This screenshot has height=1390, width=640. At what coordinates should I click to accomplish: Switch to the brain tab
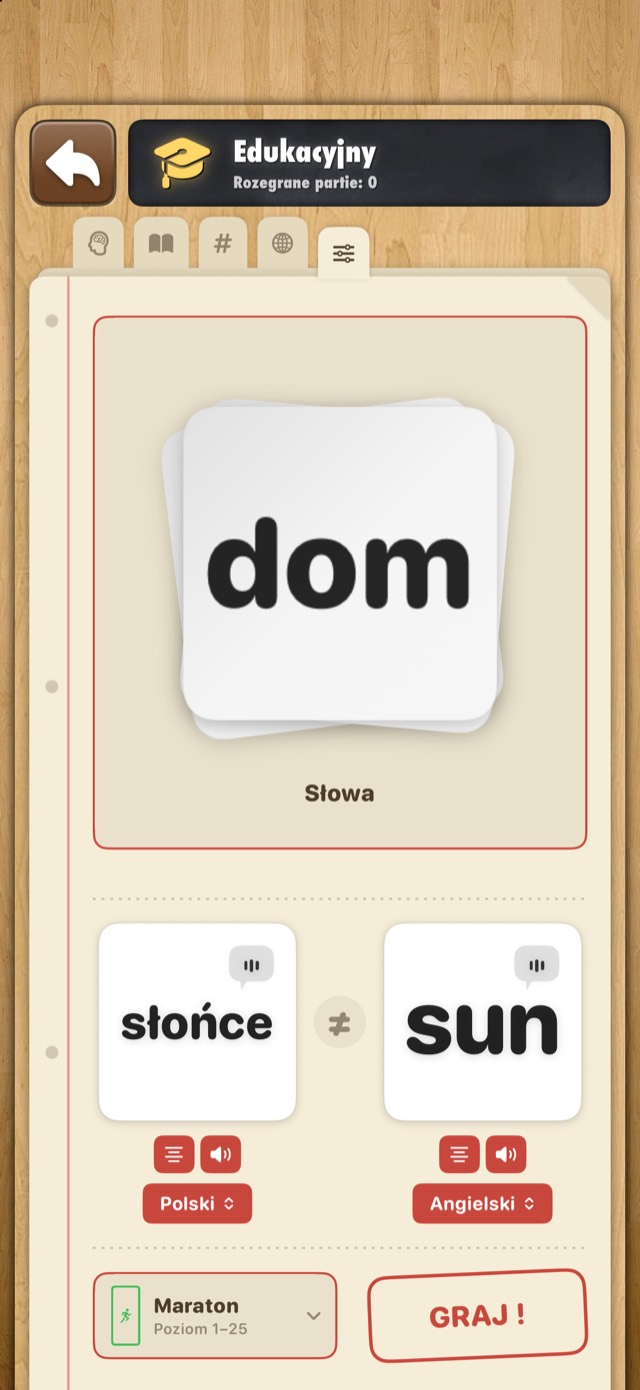[x=98, y=244]
